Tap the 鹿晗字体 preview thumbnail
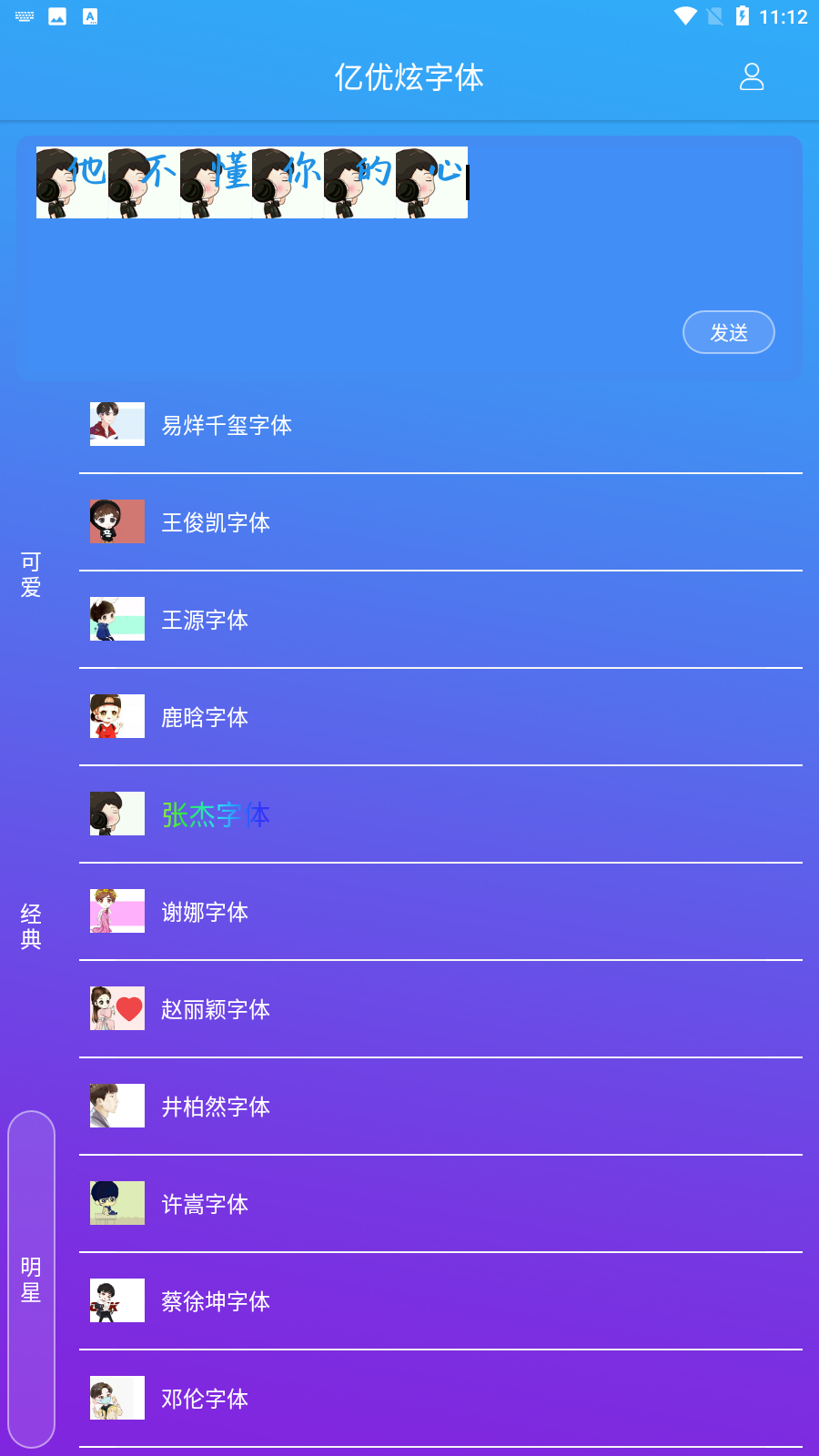 coord(116,716)
